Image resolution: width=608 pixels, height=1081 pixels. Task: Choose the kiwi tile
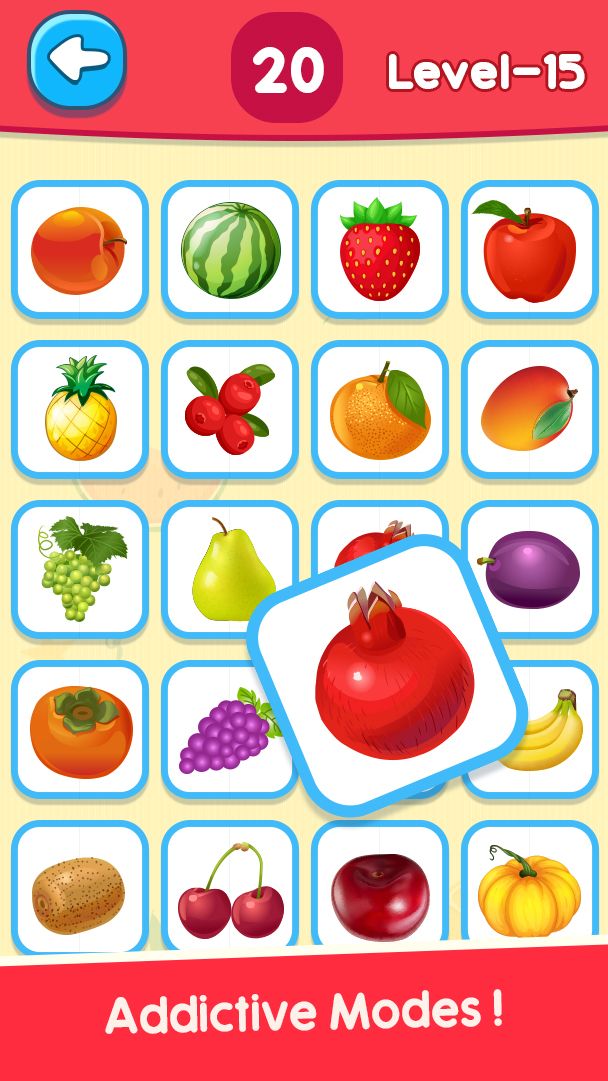pyautogui.click(x=80, y=889)
